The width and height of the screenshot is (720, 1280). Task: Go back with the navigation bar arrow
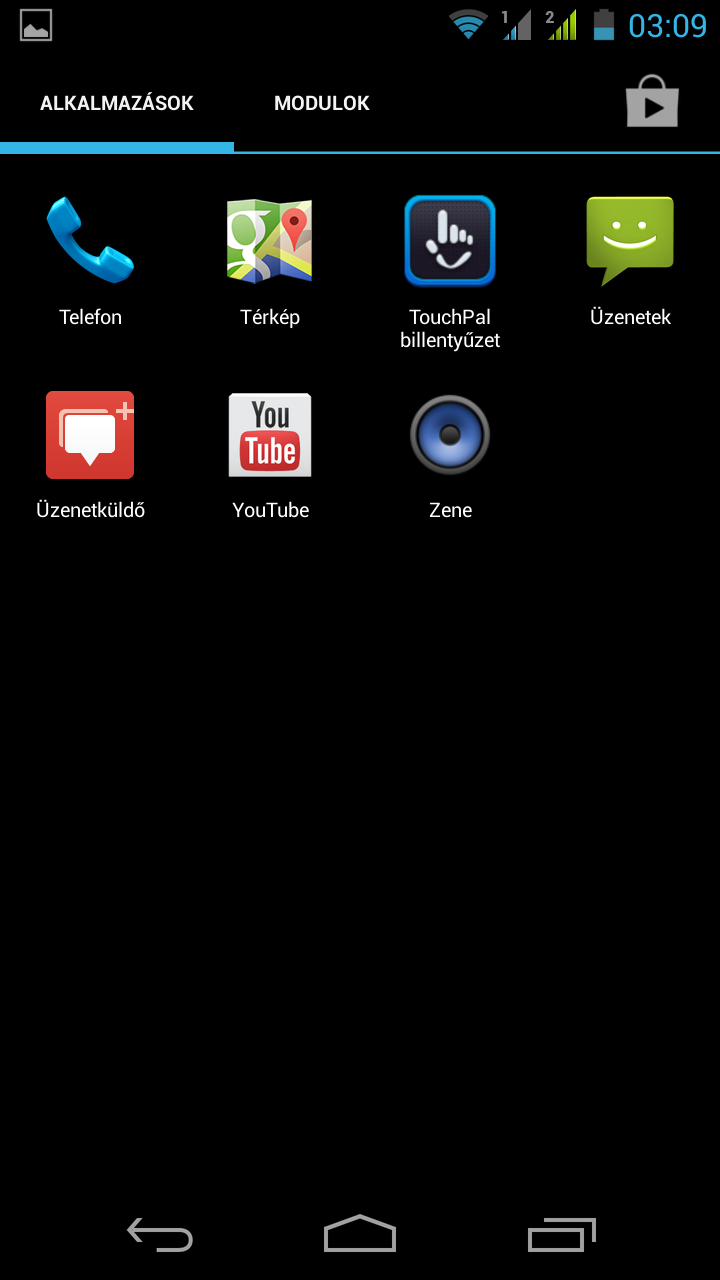pyautogui.click(x=160, y=1235)
